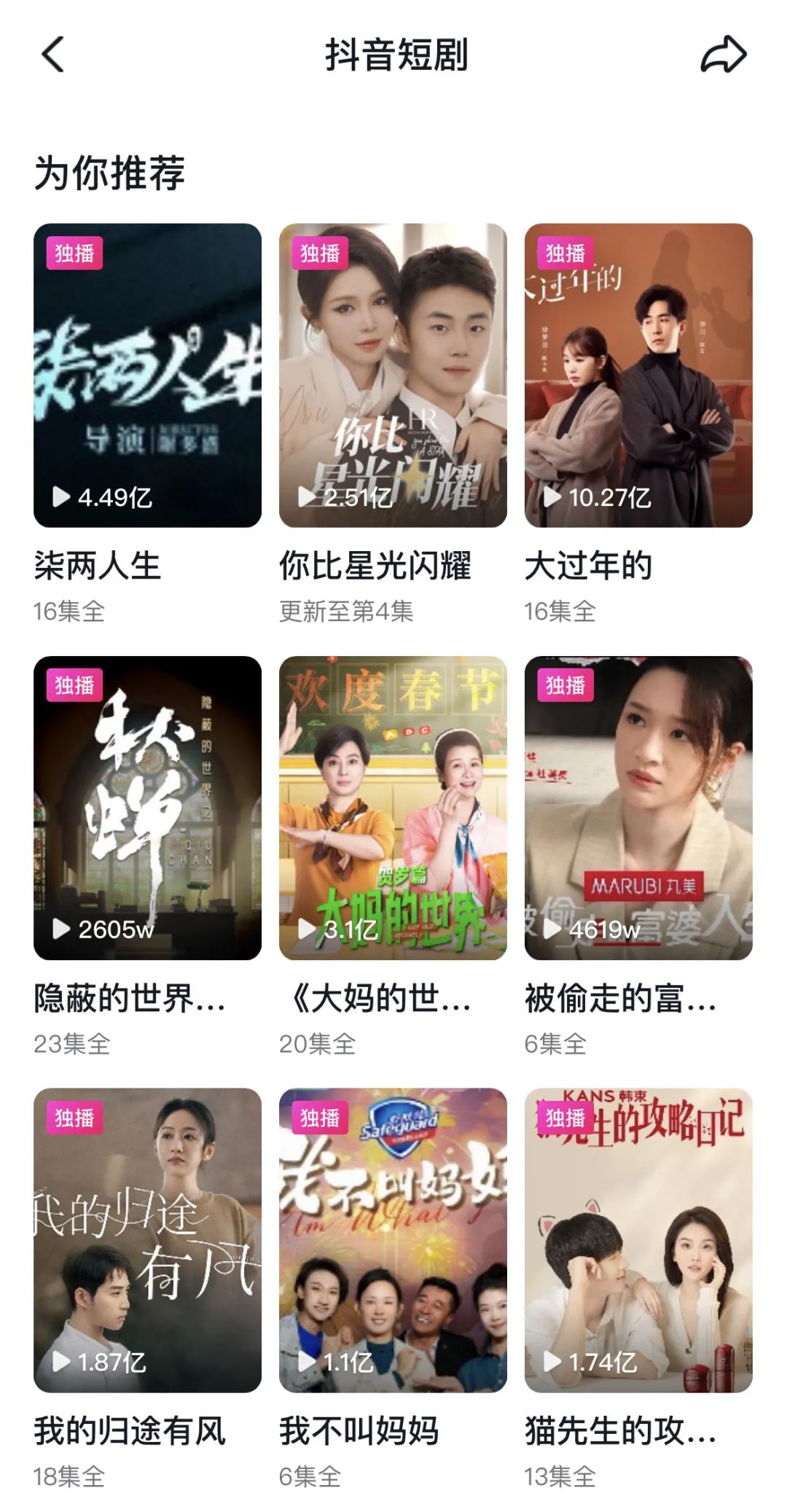Share the 抖音短剧 page
787x1512 pixels.
click(x=723, y=55)
